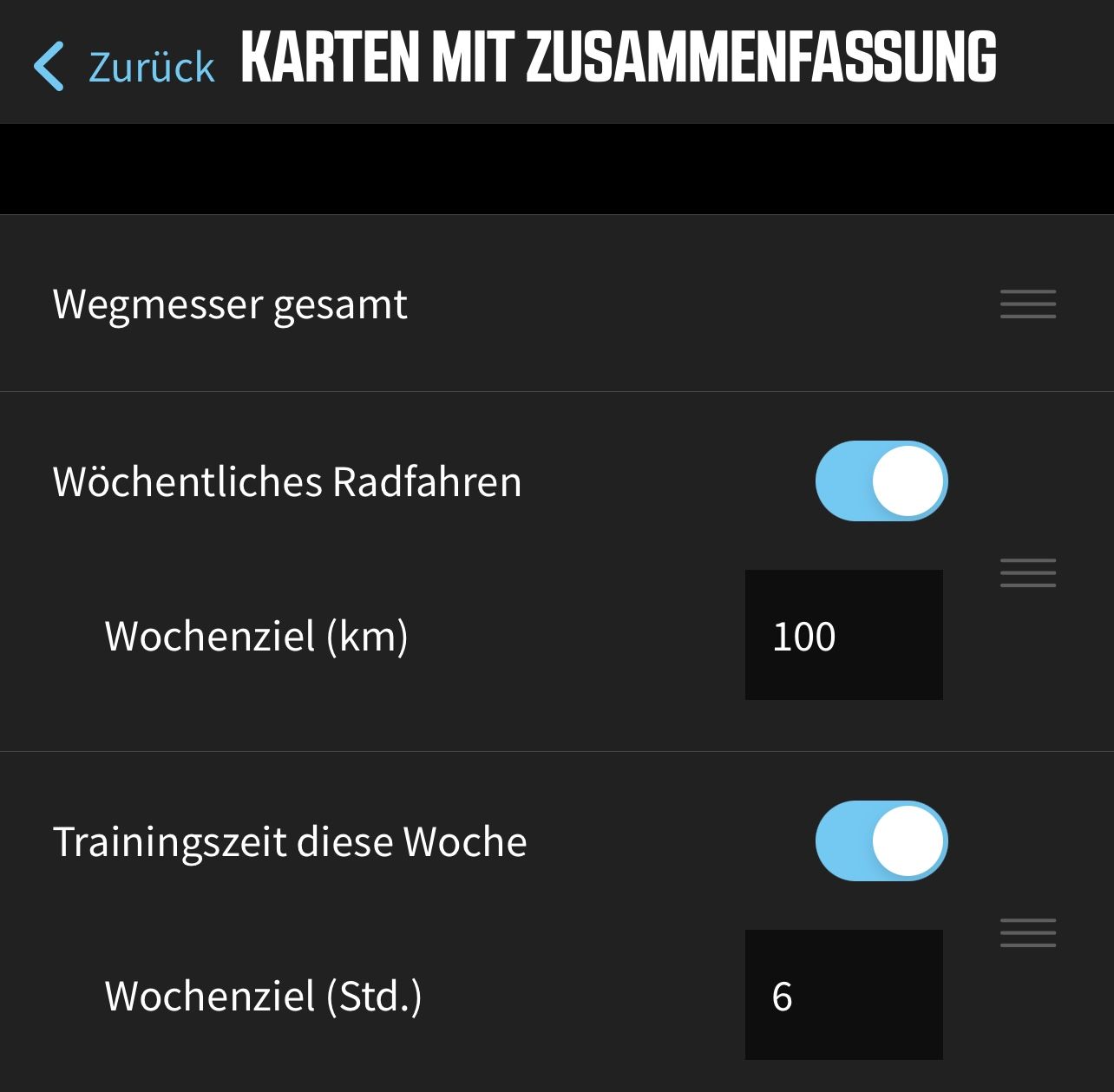Go back with the Zurück button
1114x1092 pixels.
[126, 66]
